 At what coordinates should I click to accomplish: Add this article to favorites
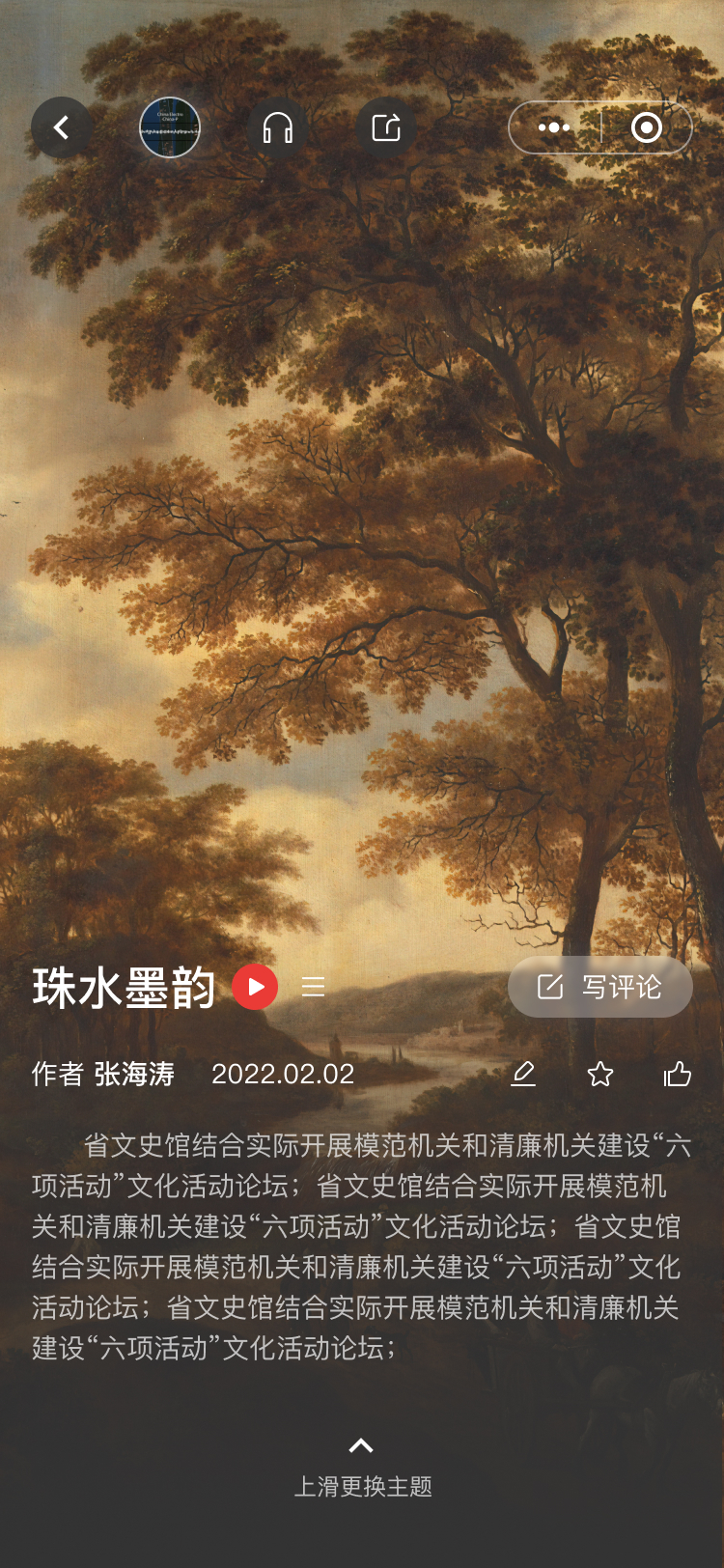[x=600, y=1074]
